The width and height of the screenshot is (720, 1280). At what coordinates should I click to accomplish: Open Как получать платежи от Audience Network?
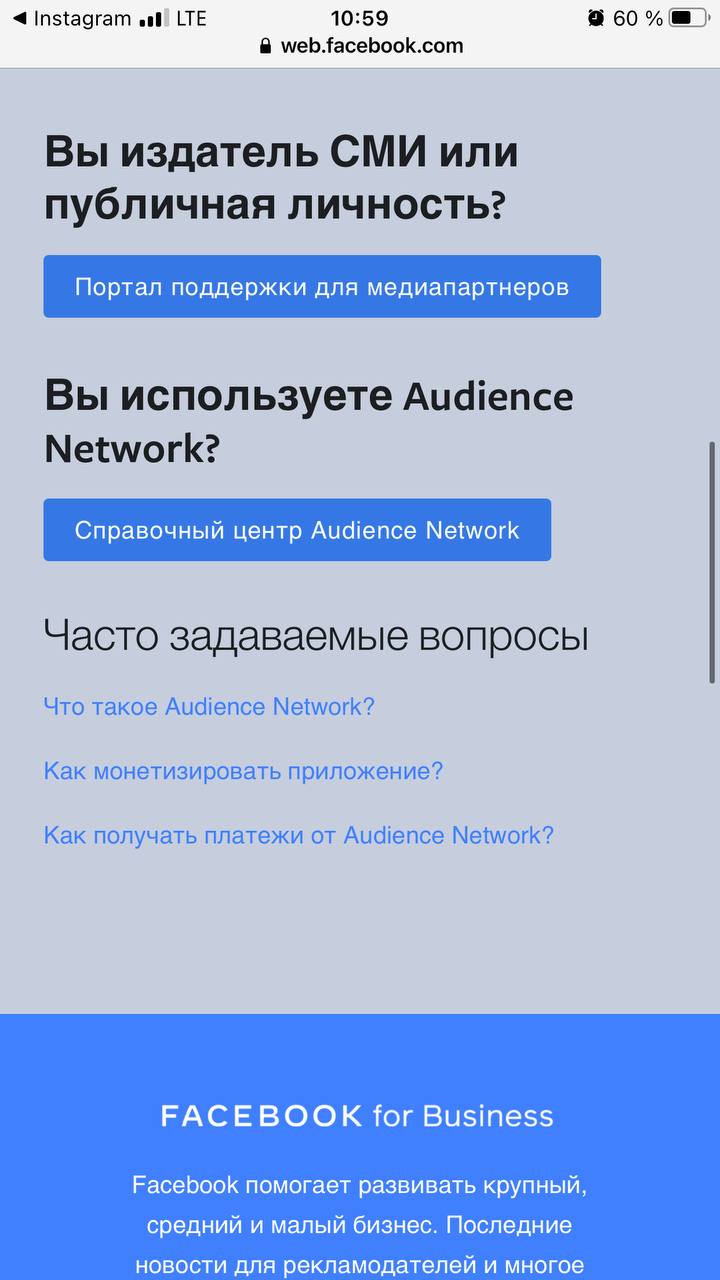(x=298, y=835)
